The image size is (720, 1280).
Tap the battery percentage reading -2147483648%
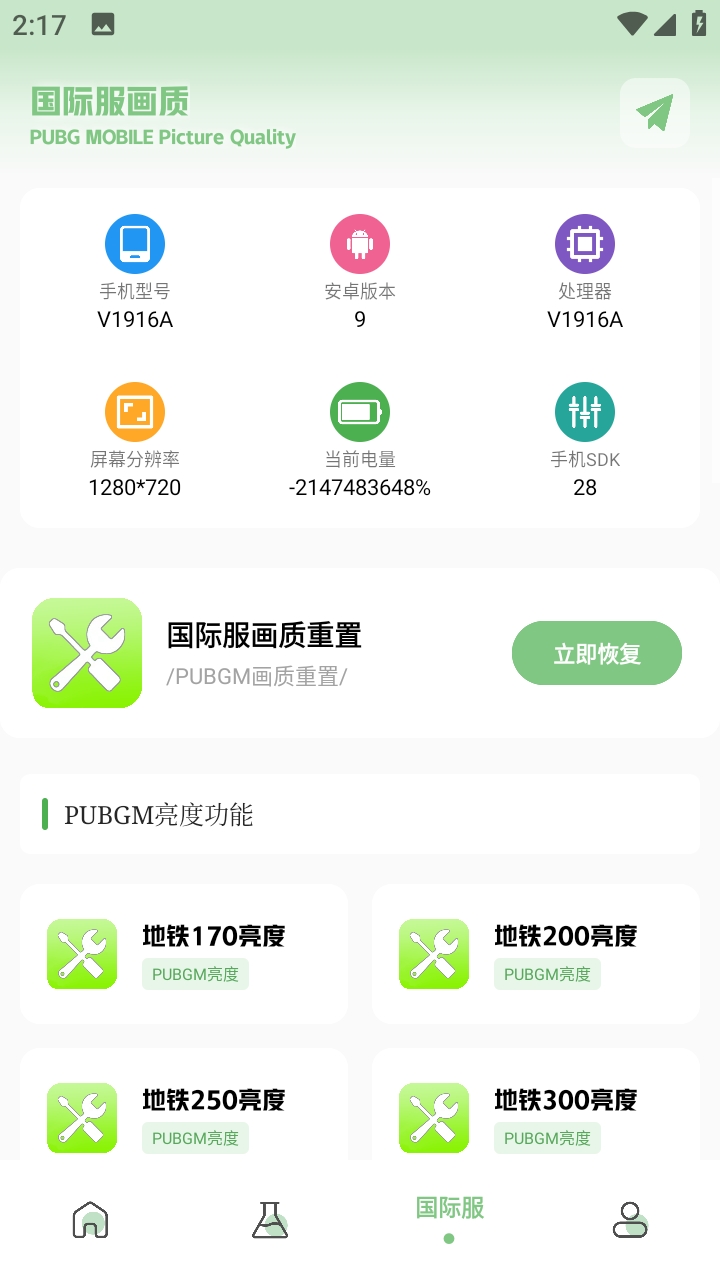(360, 488)
